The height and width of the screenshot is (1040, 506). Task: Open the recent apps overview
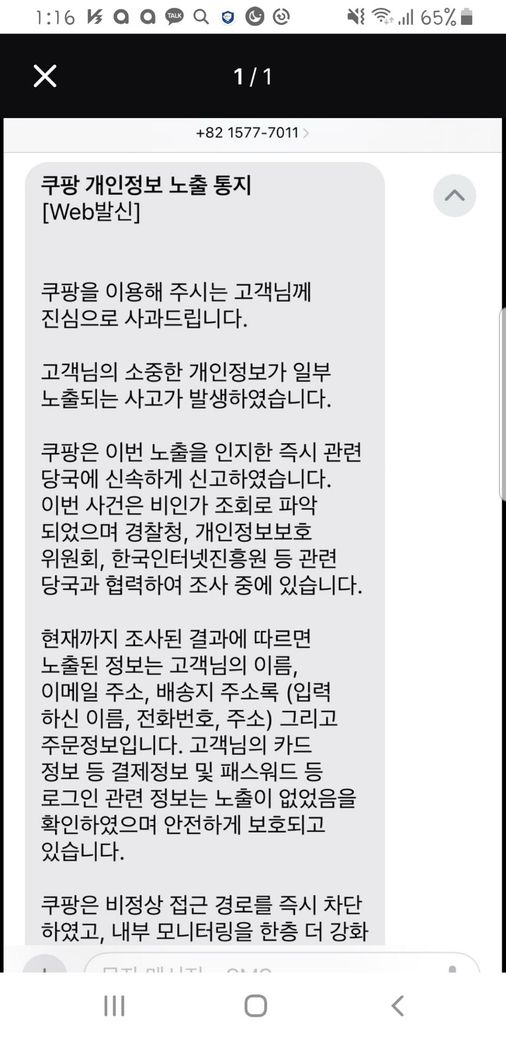click(114, 1006)
